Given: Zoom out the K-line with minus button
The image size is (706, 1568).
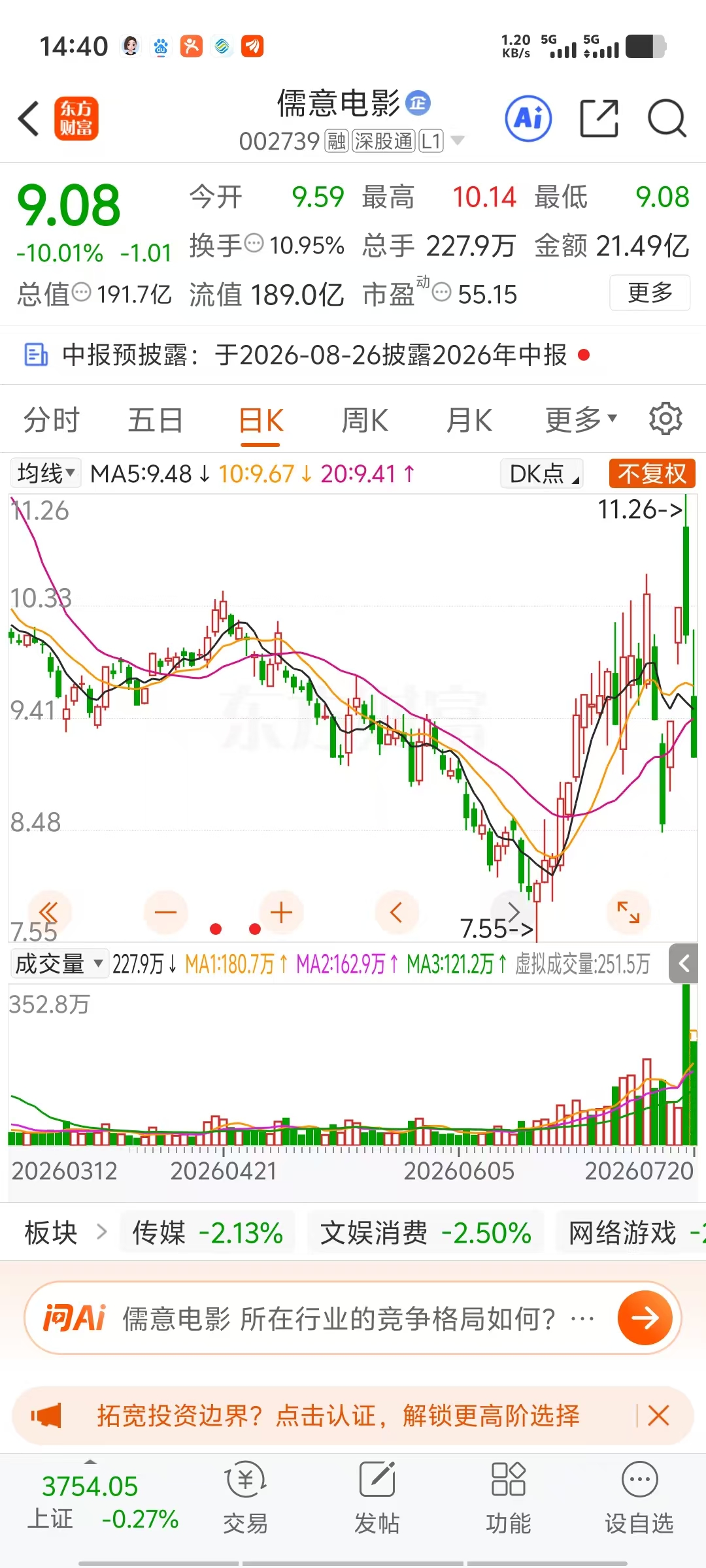Looking at the screenshot, I should click(x=165, y=913).
